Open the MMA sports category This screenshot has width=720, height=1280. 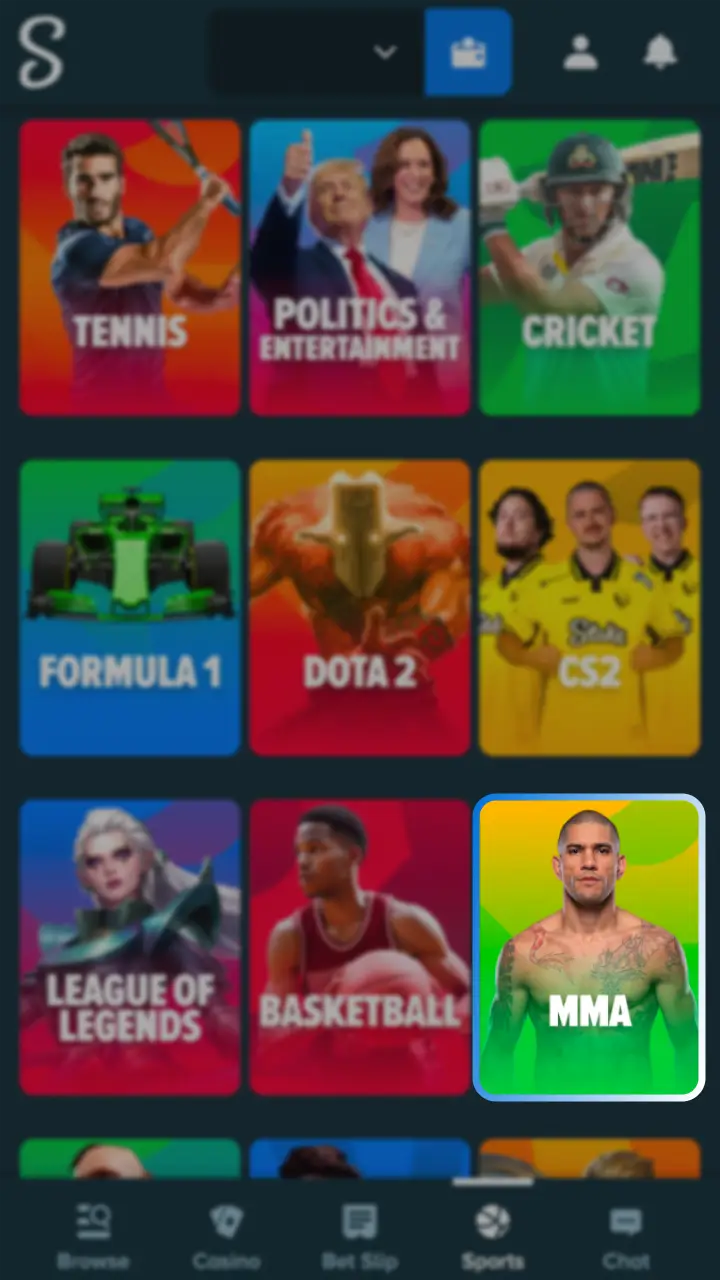click(x=589, y=947)
